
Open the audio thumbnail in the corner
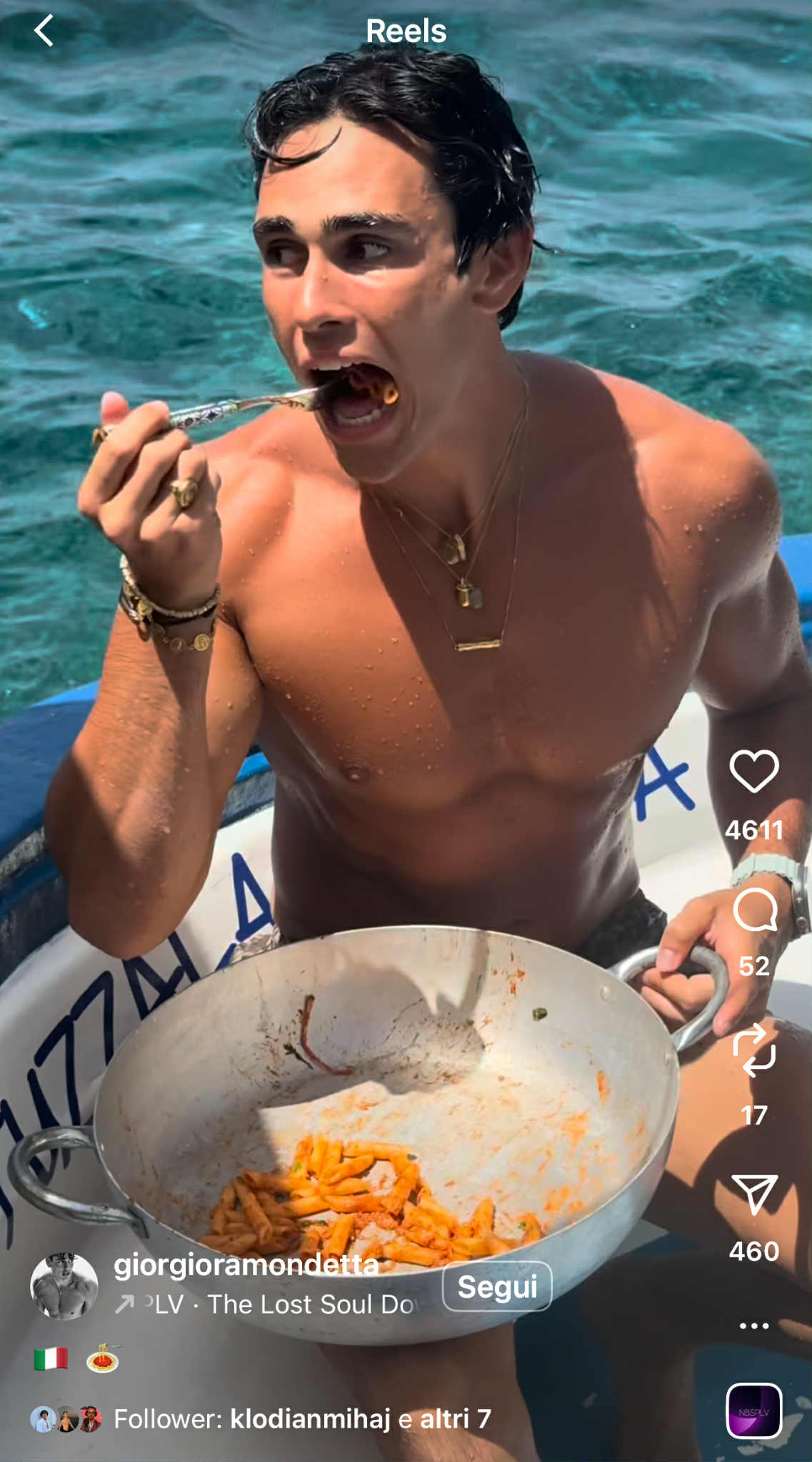pos(753,1411)
